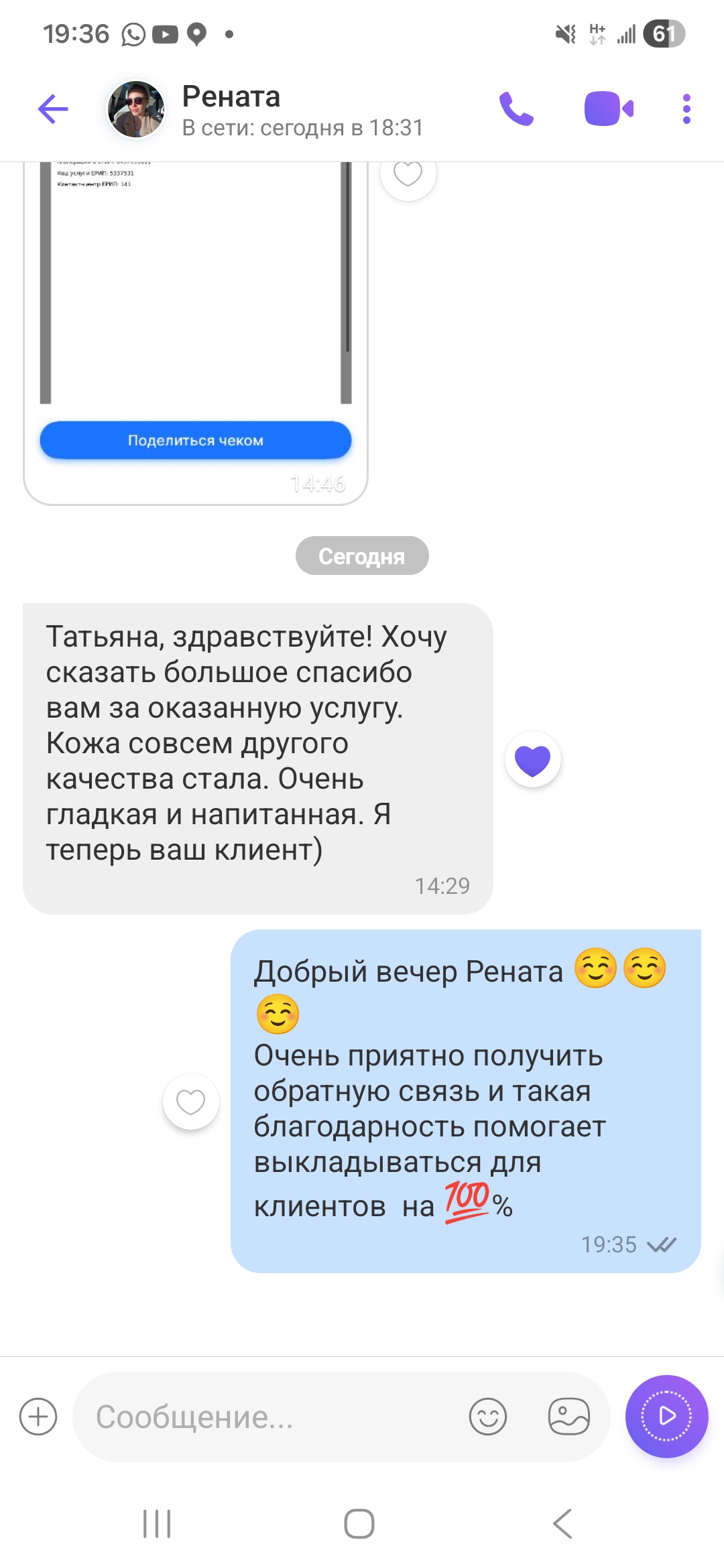The image size is (724, 1568).
Task: Open the chat overflow menu
Action: click(x=686, y=109)
